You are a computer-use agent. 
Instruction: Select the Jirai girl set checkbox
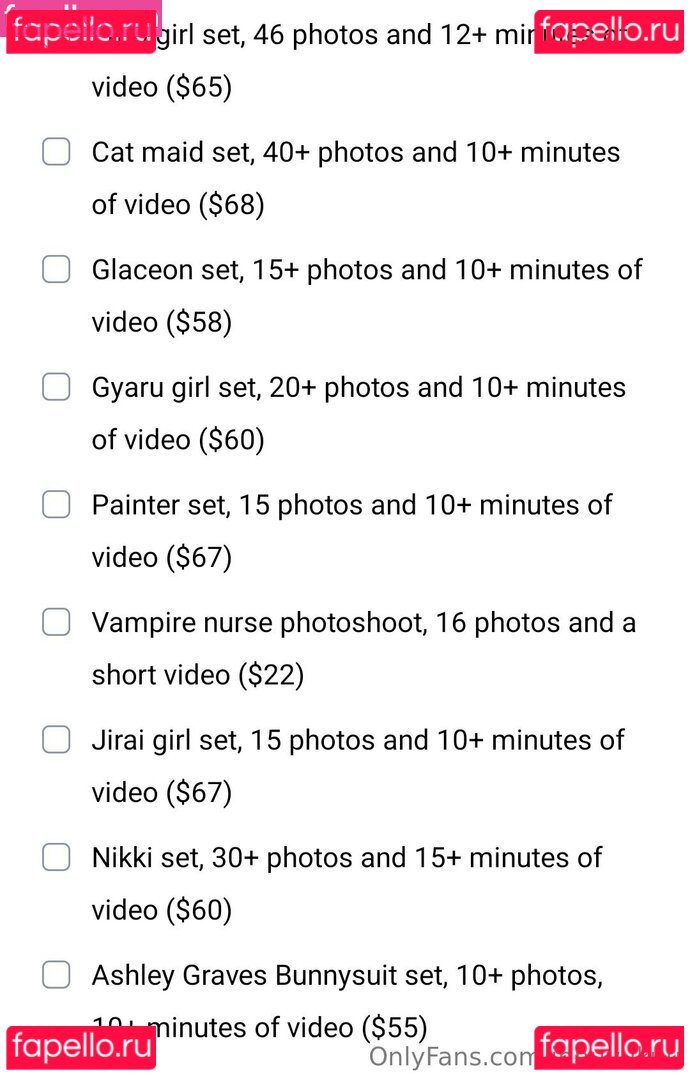point(56,740)
